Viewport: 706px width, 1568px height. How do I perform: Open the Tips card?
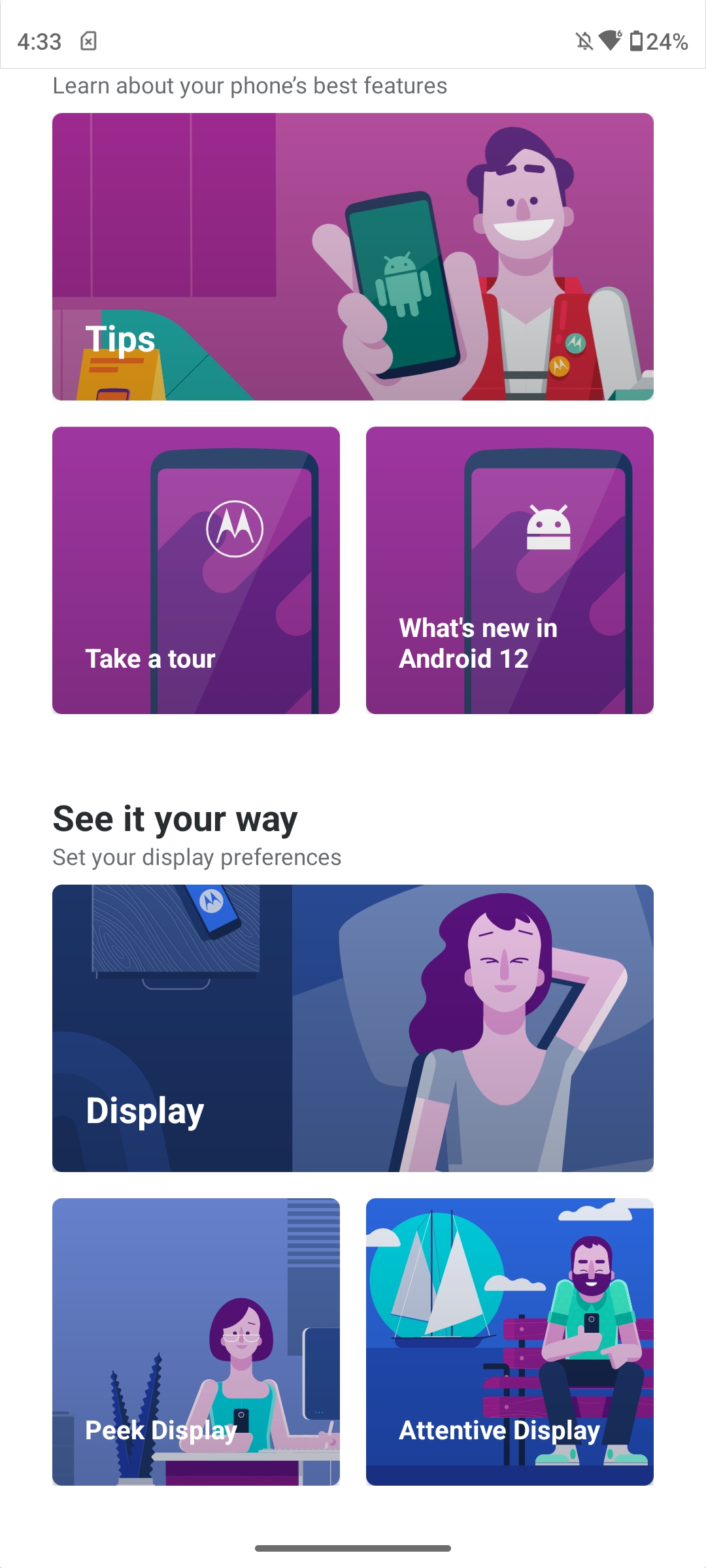tap(353, 257)
